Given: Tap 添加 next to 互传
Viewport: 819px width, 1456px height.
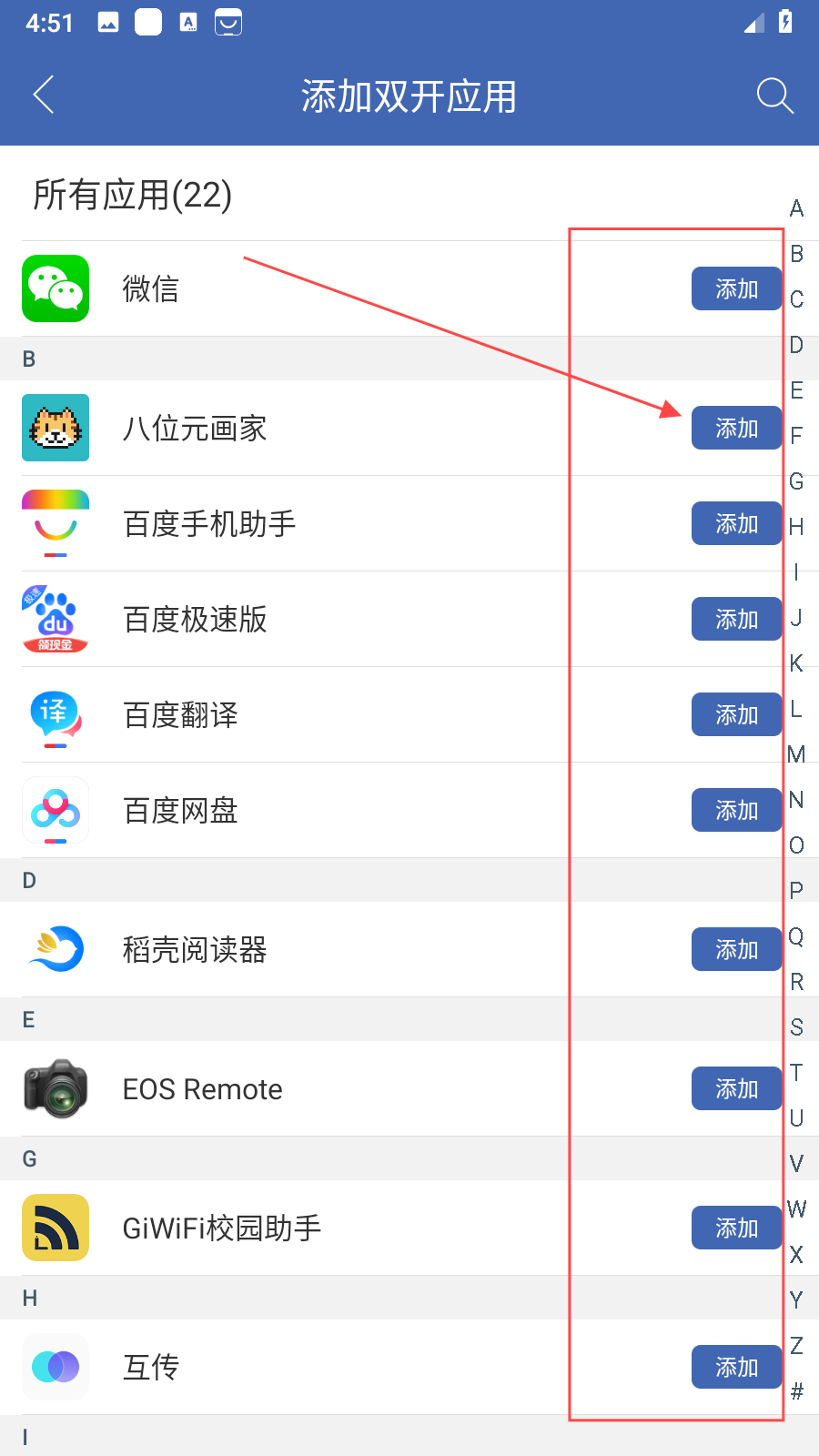Looking at the screenshot, I should tap(736, 1367).
